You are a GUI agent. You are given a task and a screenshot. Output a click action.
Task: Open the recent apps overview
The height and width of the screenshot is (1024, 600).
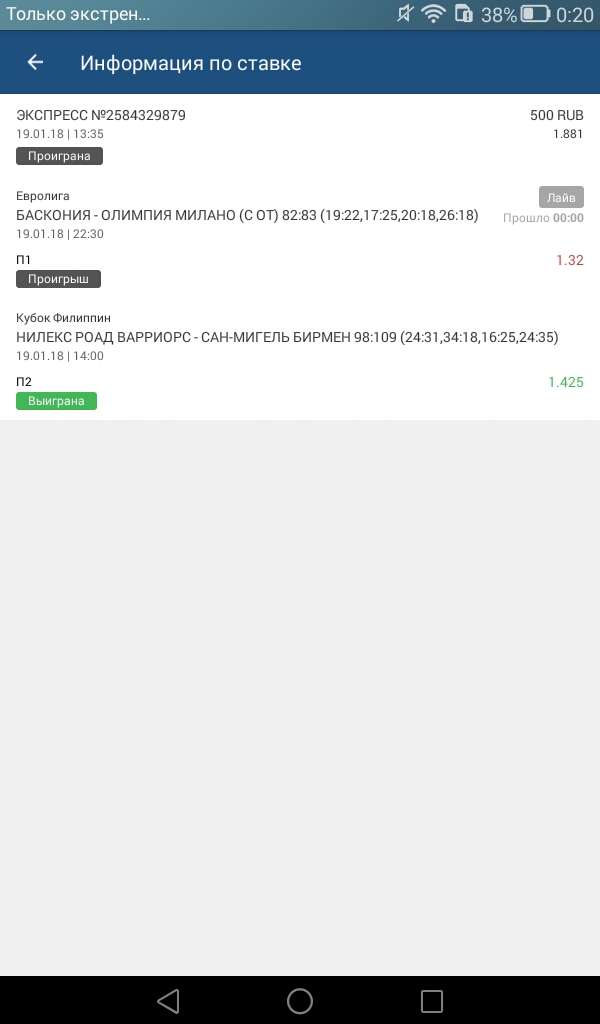(432, 1000)
